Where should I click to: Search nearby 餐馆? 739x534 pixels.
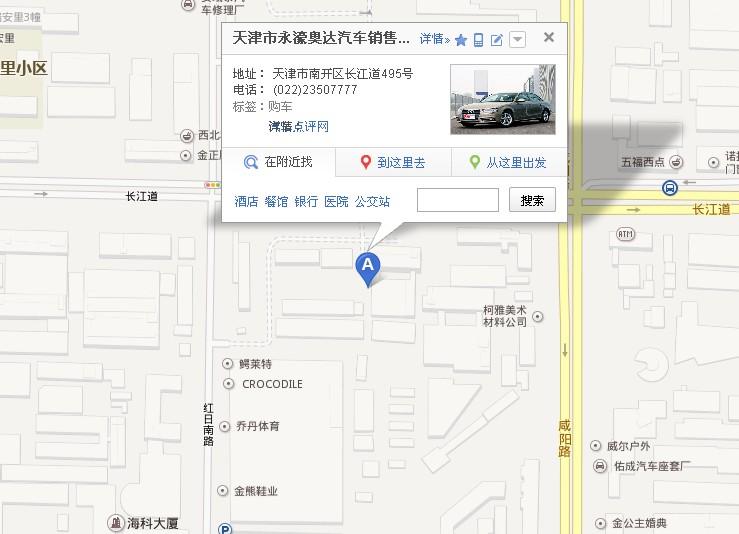276,201
